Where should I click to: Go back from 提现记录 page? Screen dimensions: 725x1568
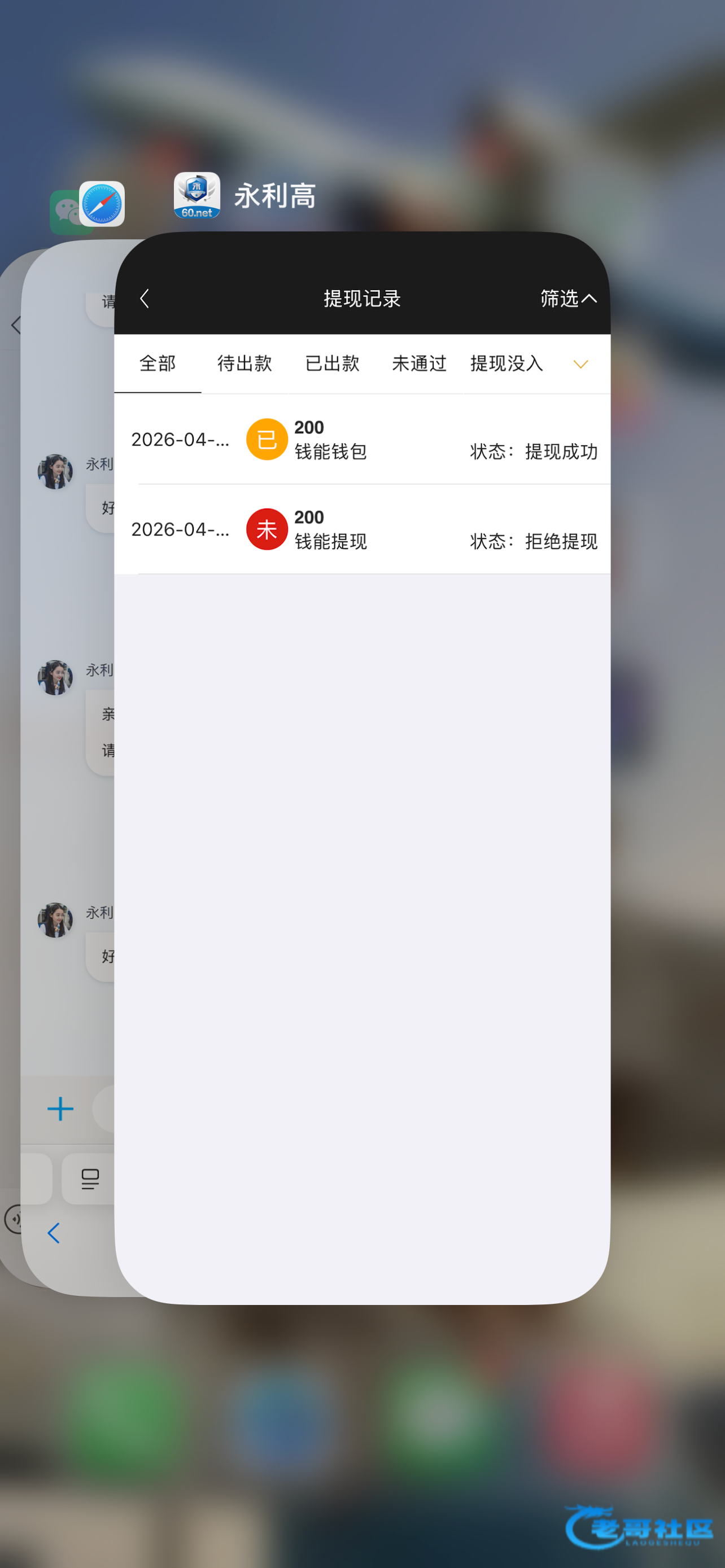(145, 298)
